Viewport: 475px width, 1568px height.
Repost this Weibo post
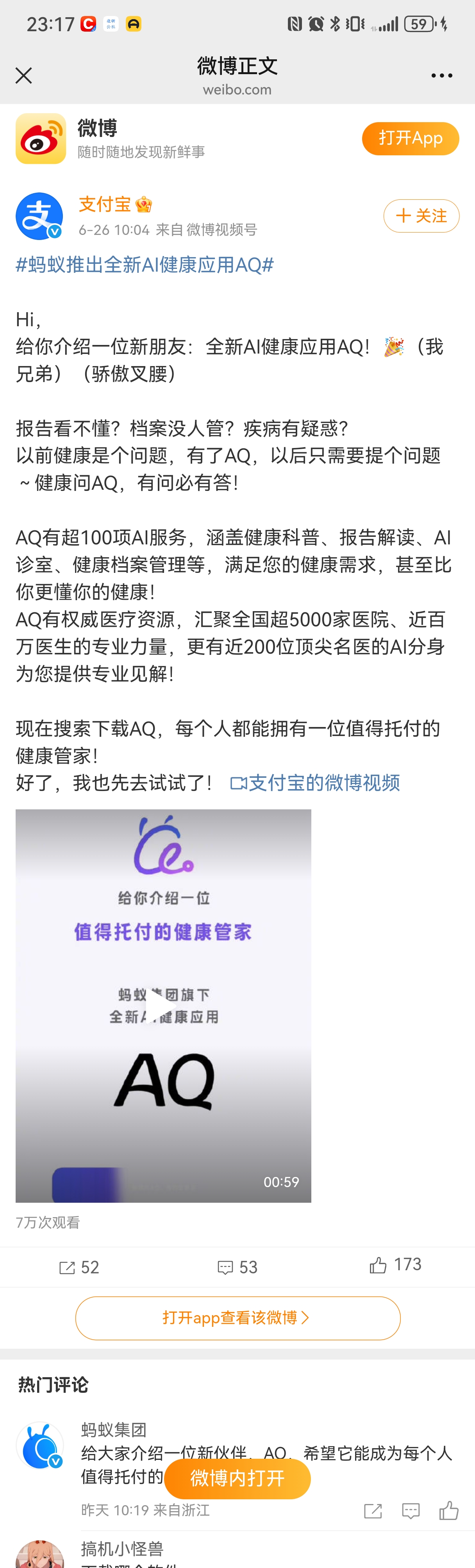79,1267
